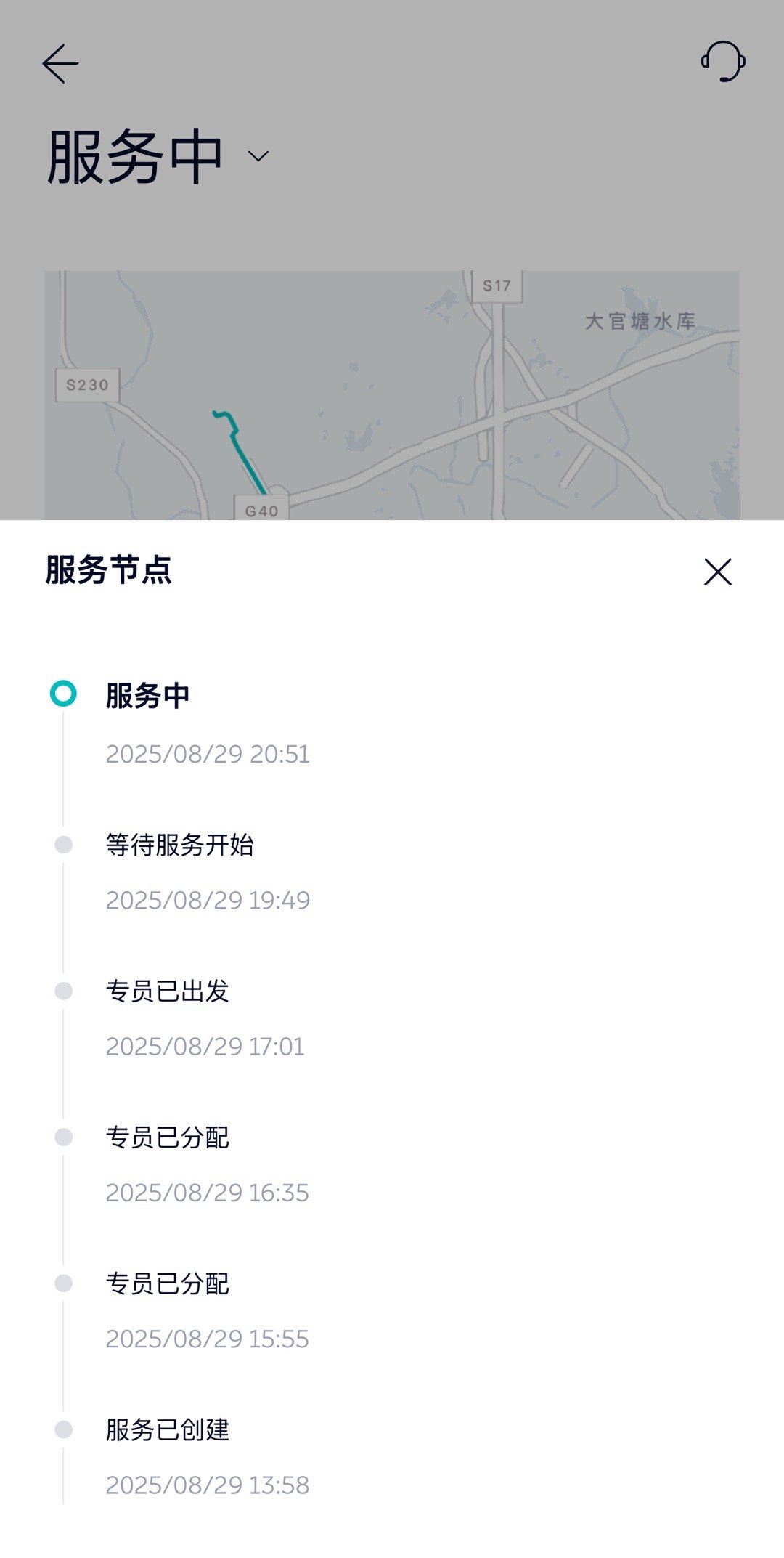784x1558 pixels.
Task: Close the 服务节点 panel
Action: coord(717,572)
